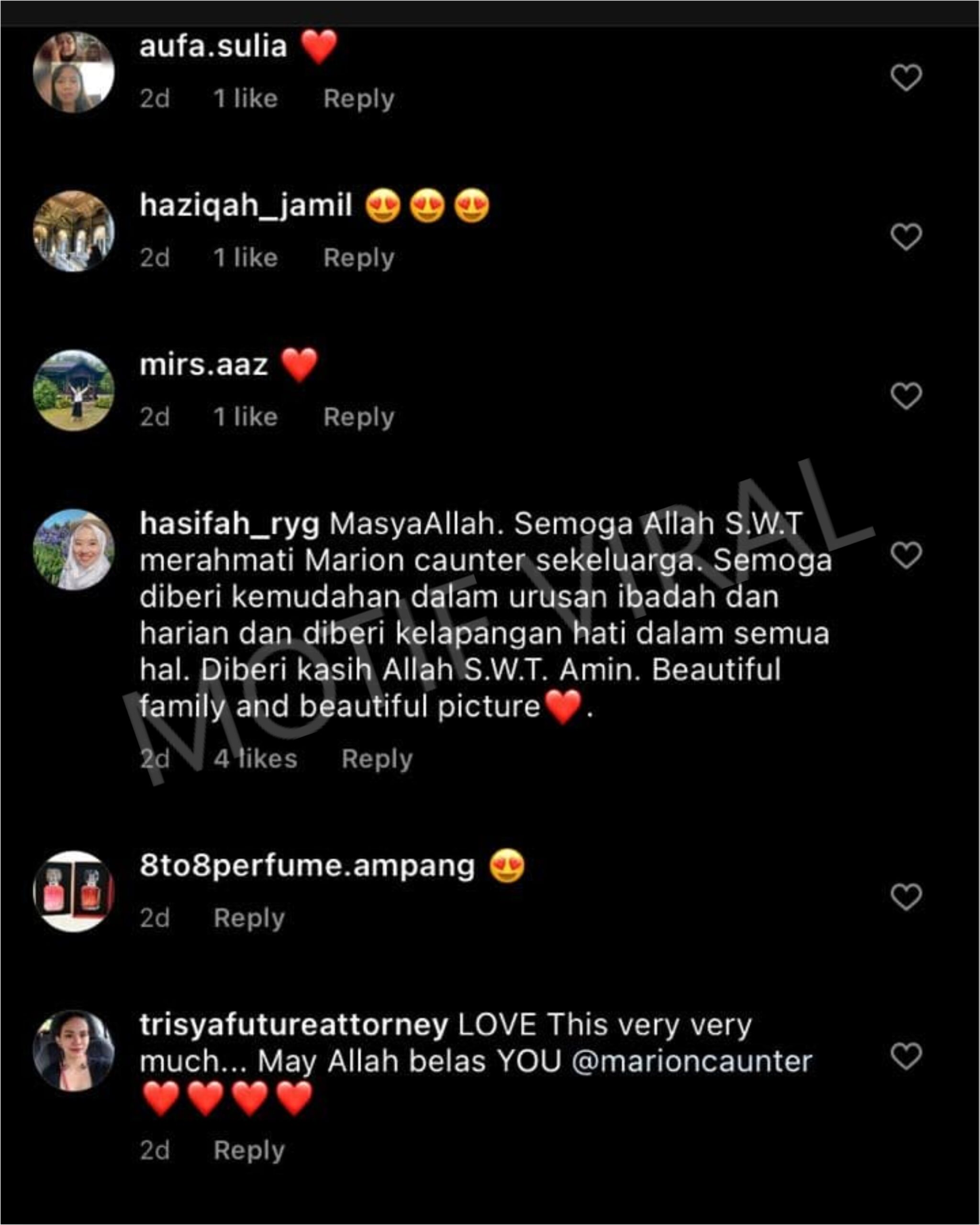Open hasifah_ryg's profile
Image resolution: width=980 pixels, height=1225 pixels.
pyautogui.click(x=229, y=524)
